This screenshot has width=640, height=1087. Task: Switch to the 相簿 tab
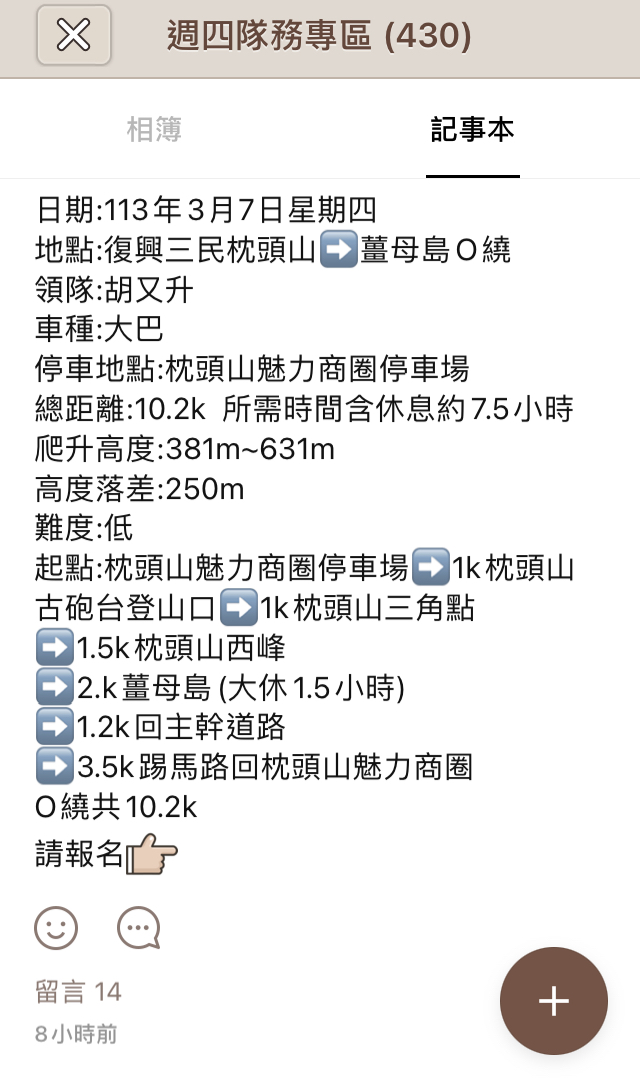click(x=154, y=129)
